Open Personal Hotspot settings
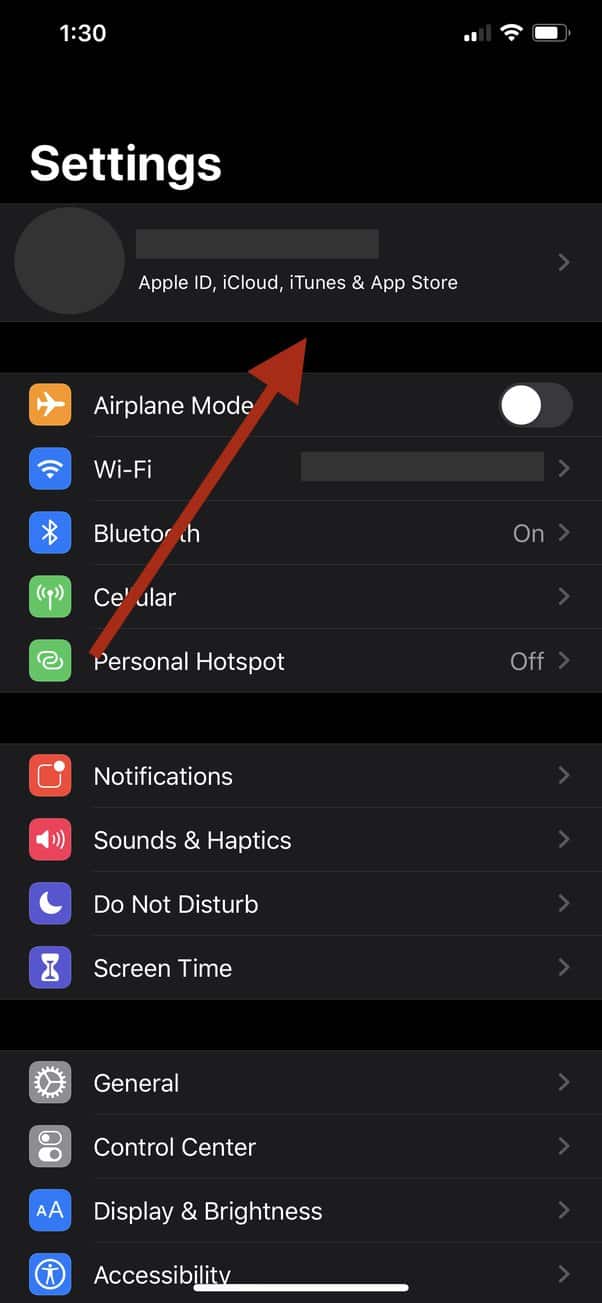The width and height of the screenshot is (602, 1303). (300, 661)
